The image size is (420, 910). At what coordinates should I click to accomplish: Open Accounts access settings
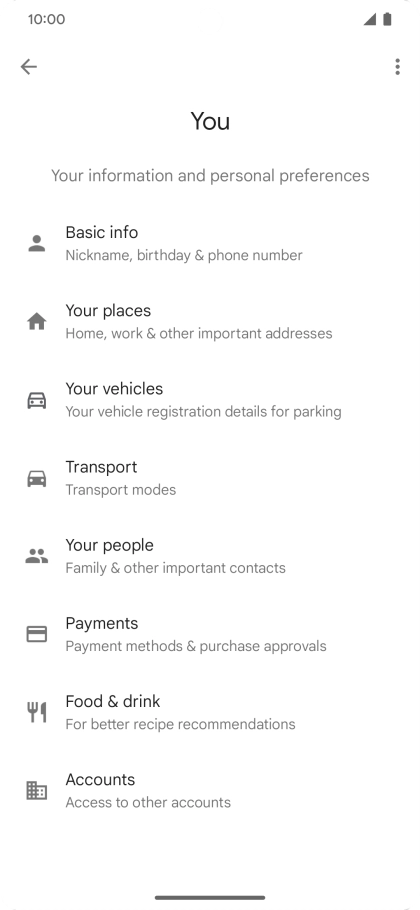click(210, 790)
